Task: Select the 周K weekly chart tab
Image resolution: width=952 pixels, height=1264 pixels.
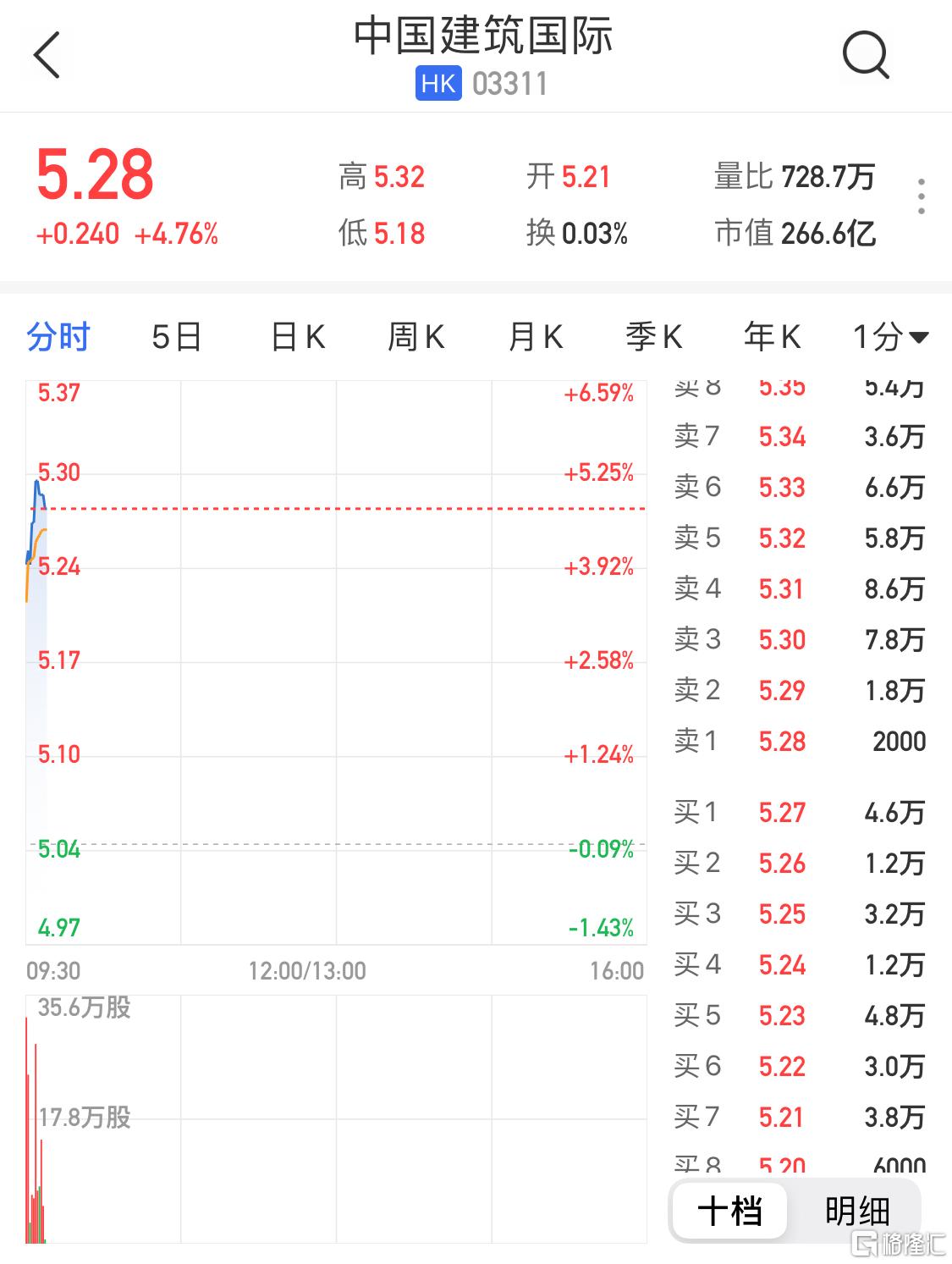Action: coord(415,337)
